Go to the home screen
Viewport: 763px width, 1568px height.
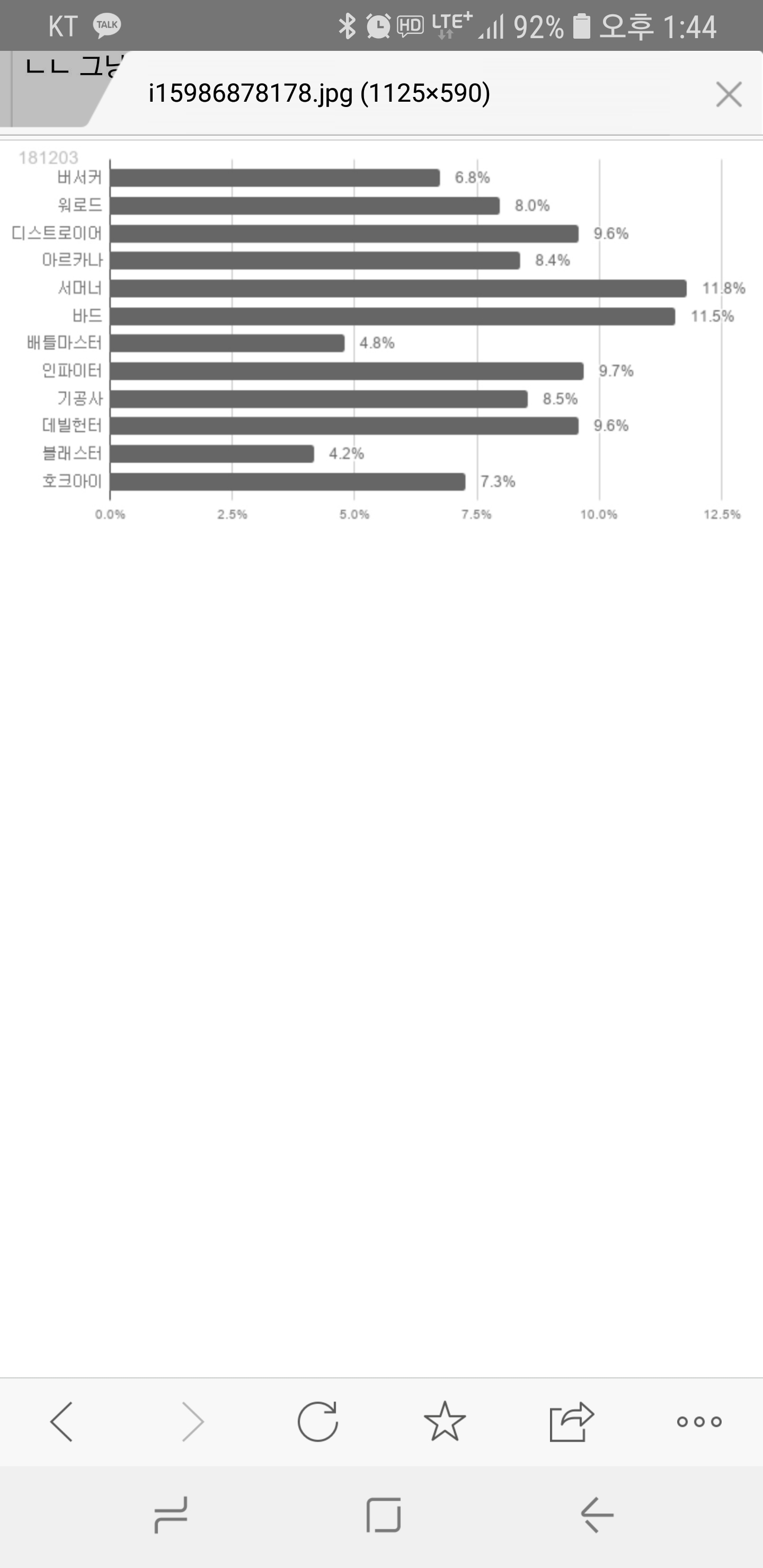click(383, 1515)
